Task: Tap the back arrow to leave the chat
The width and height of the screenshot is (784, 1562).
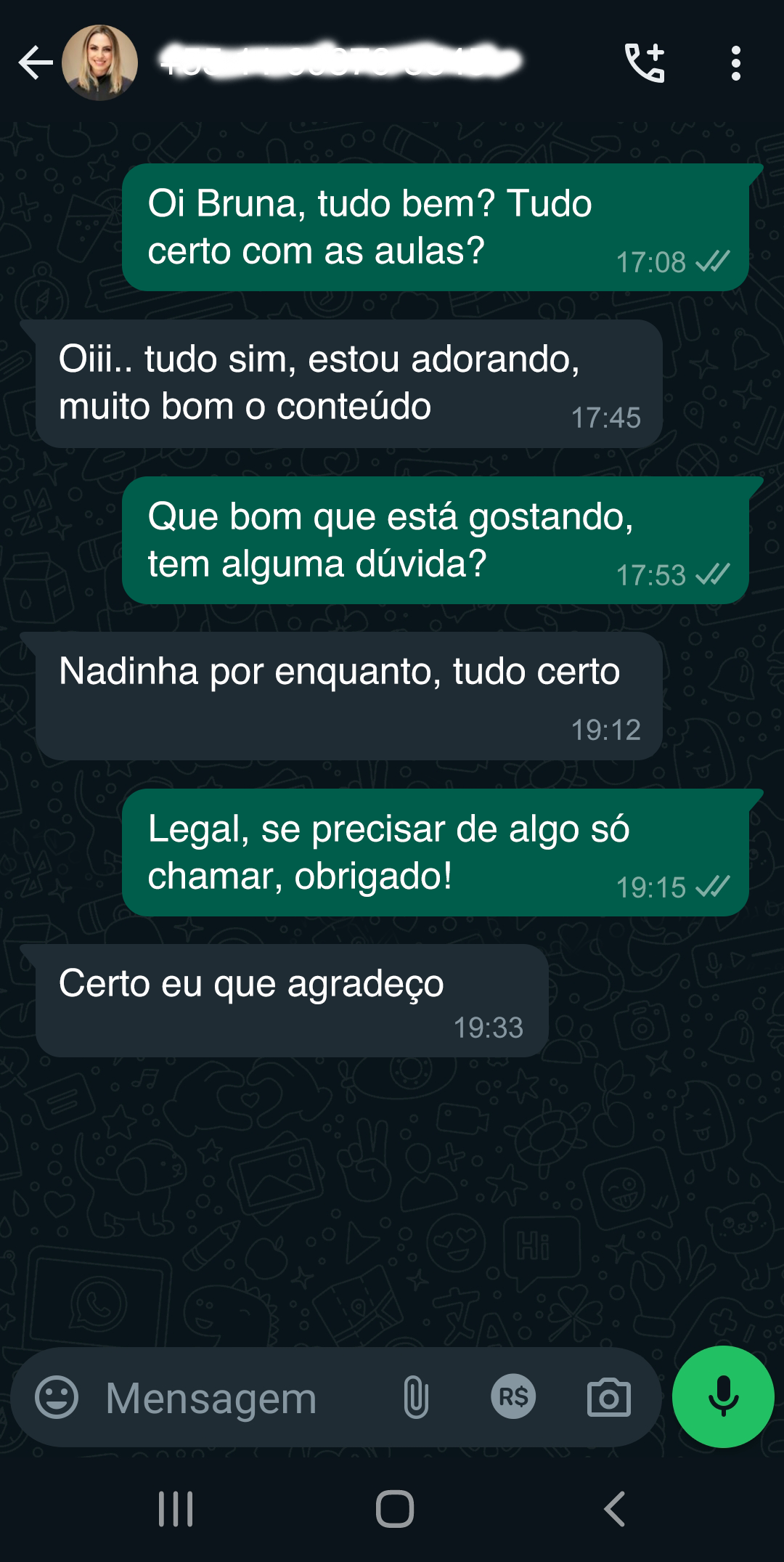Action: tap(34, 64)
